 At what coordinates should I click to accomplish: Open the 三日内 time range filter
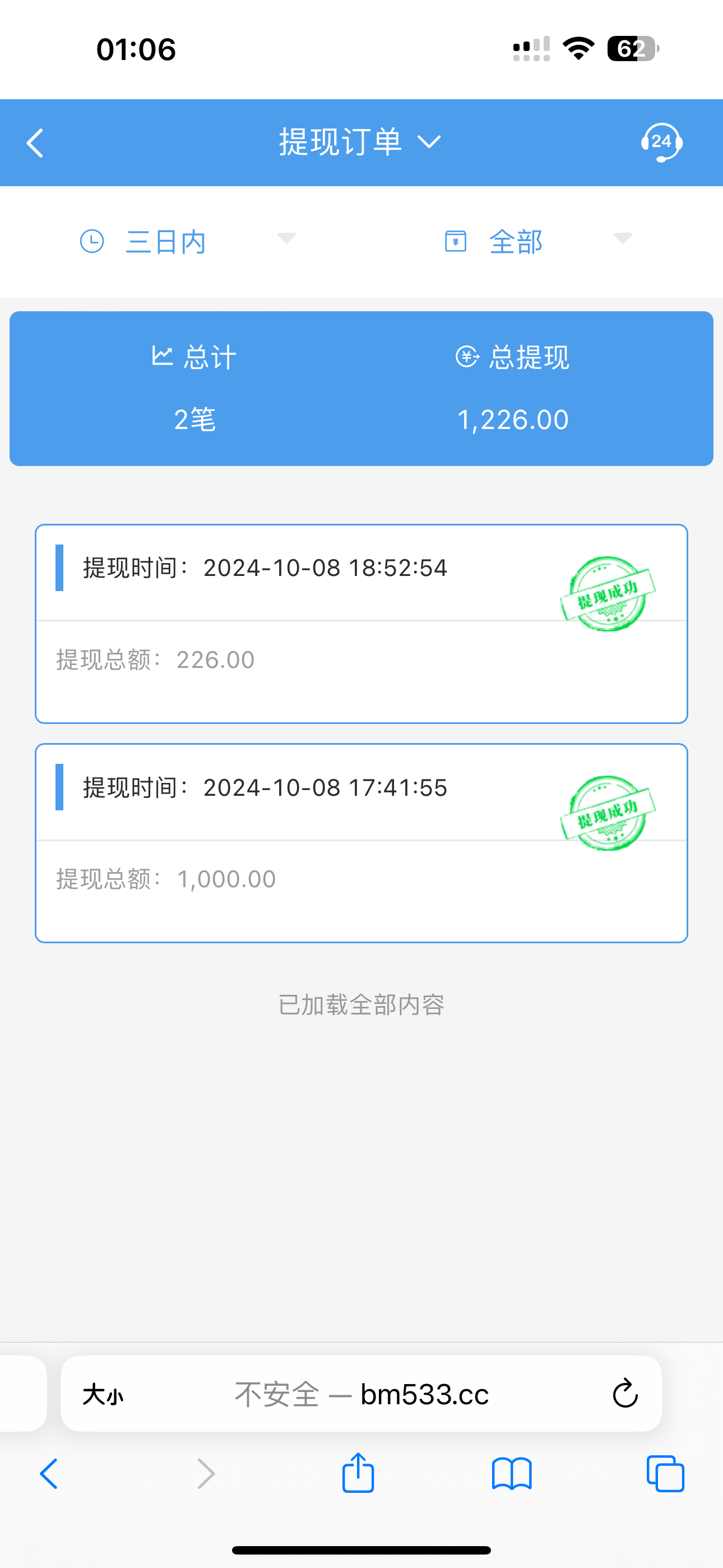187,242
